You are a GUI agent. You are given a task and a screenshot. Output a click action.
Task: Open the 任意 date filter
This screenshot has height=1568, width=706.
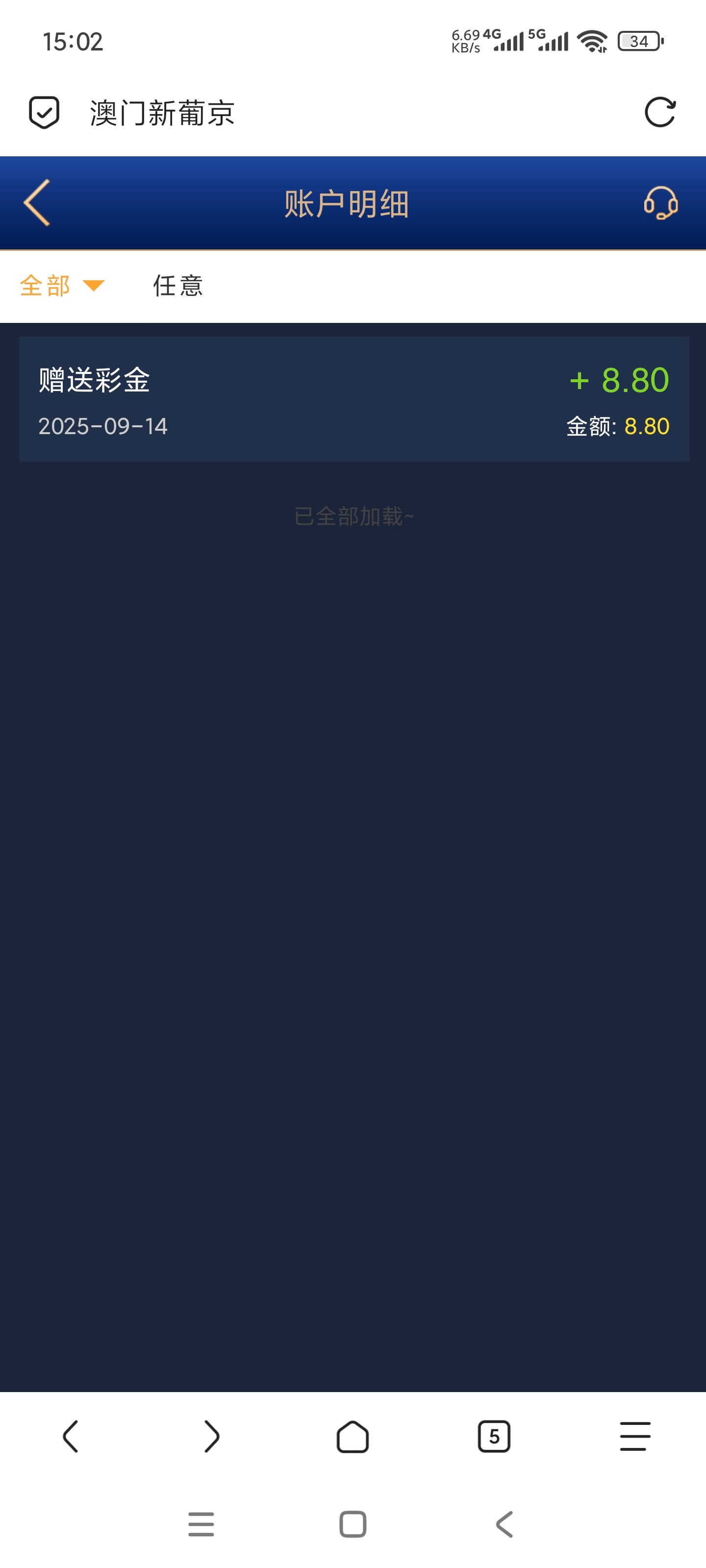pyautogui.click(x=177, y=286)
